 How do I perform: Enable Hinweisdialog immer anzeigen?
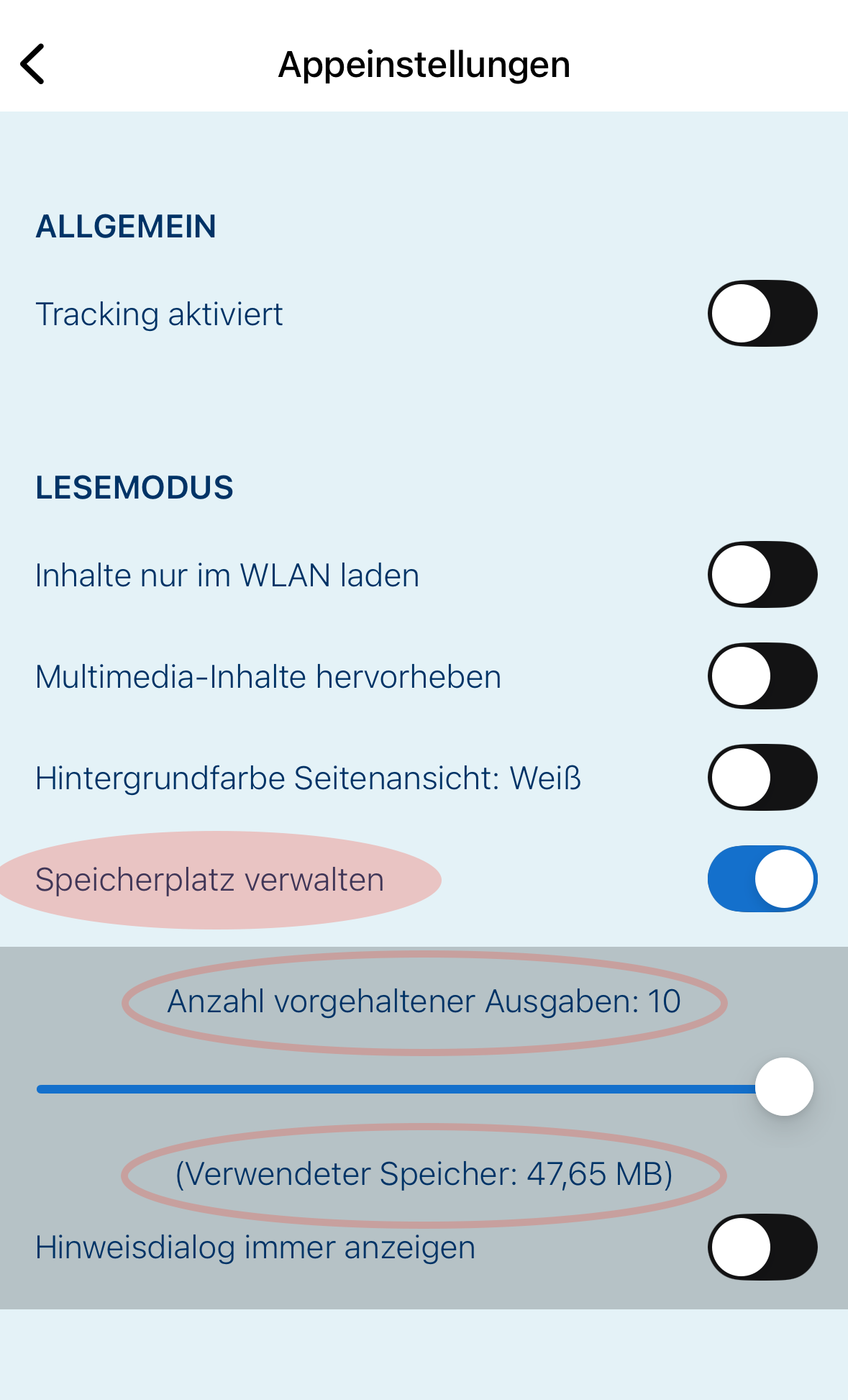pos(762,1247)
